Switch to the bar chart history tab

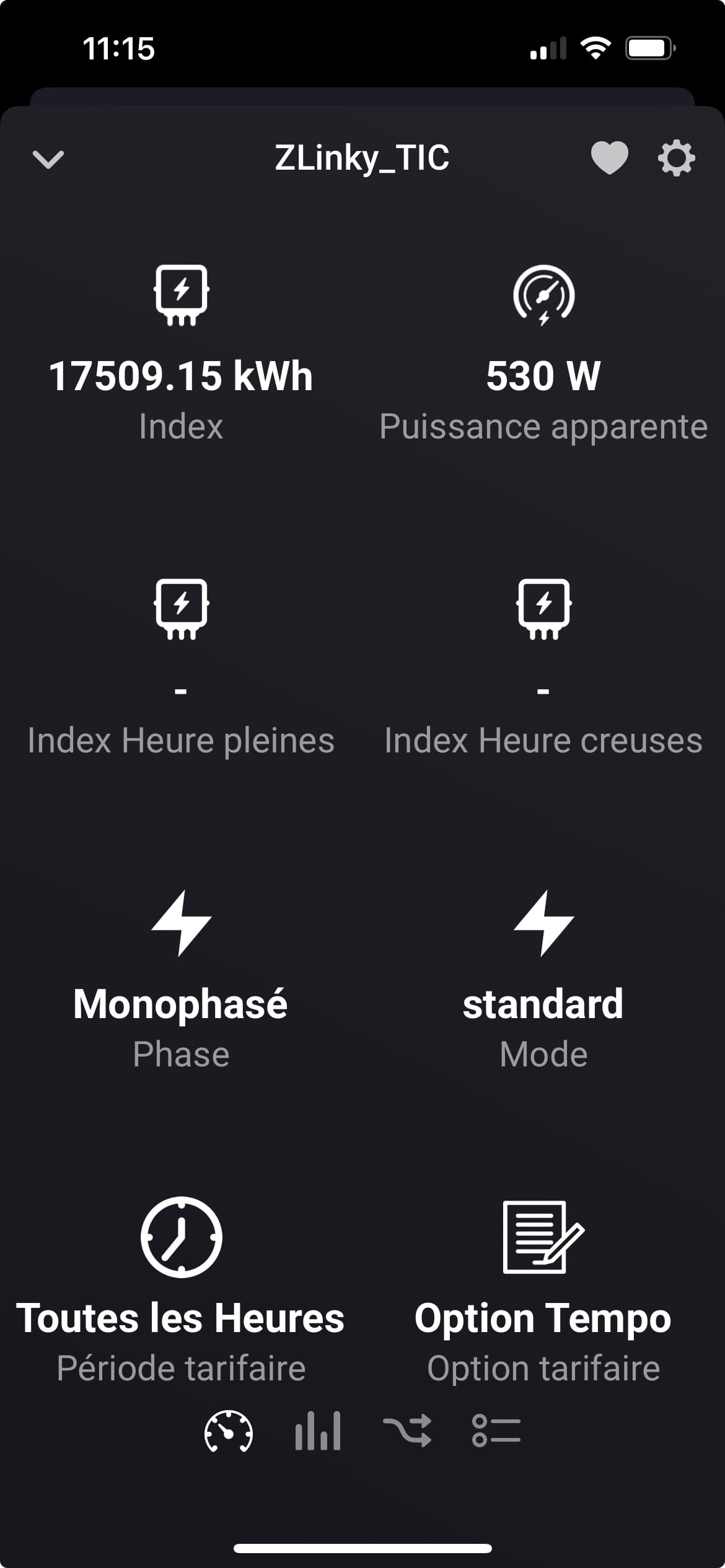(318, 1431)
